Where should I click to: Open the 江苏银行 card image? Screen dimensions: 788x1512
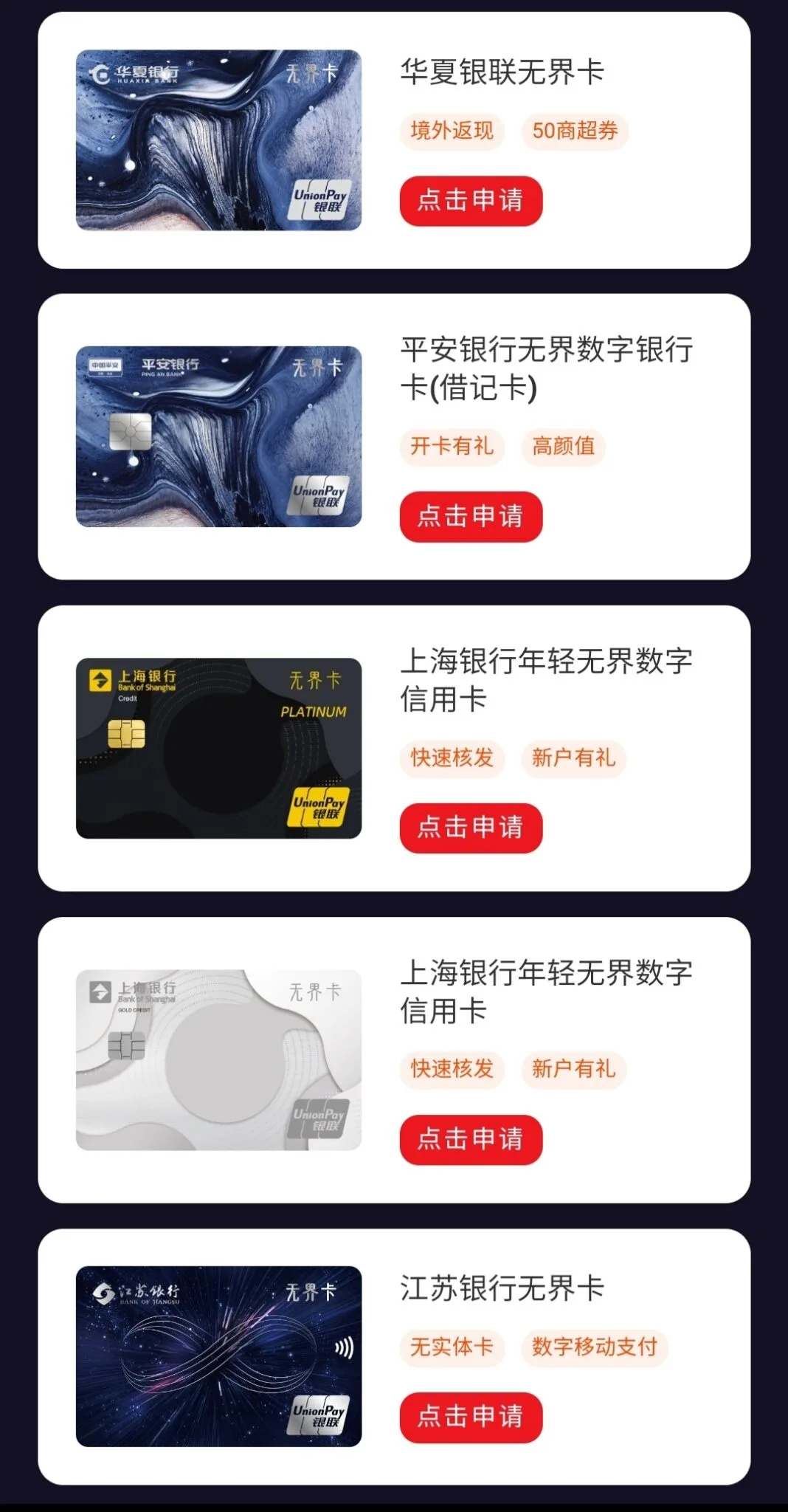pos(218,1356)
